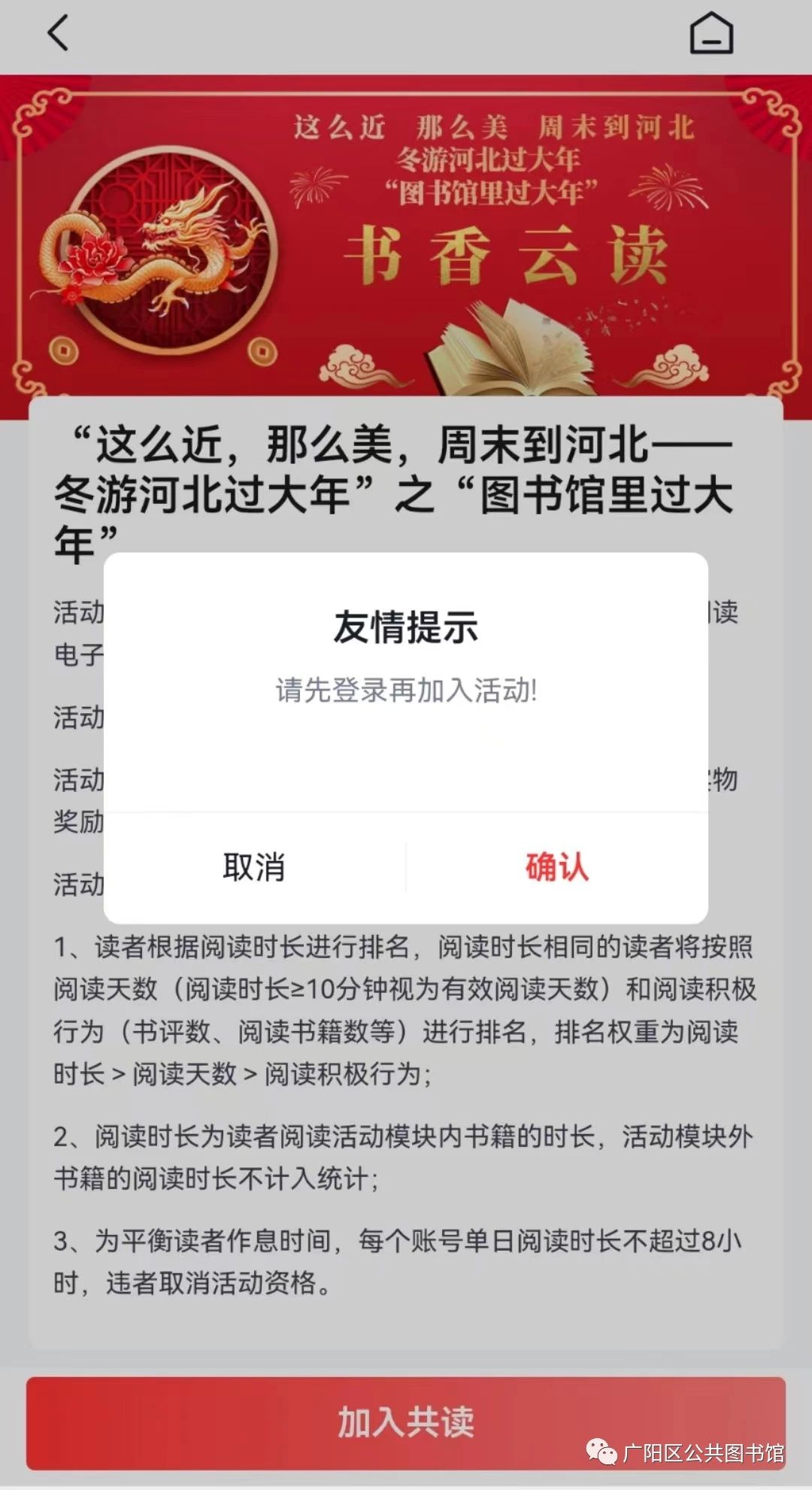812x1490 pixels.
Task: Go to the home page icon
Action: [710, 34]
